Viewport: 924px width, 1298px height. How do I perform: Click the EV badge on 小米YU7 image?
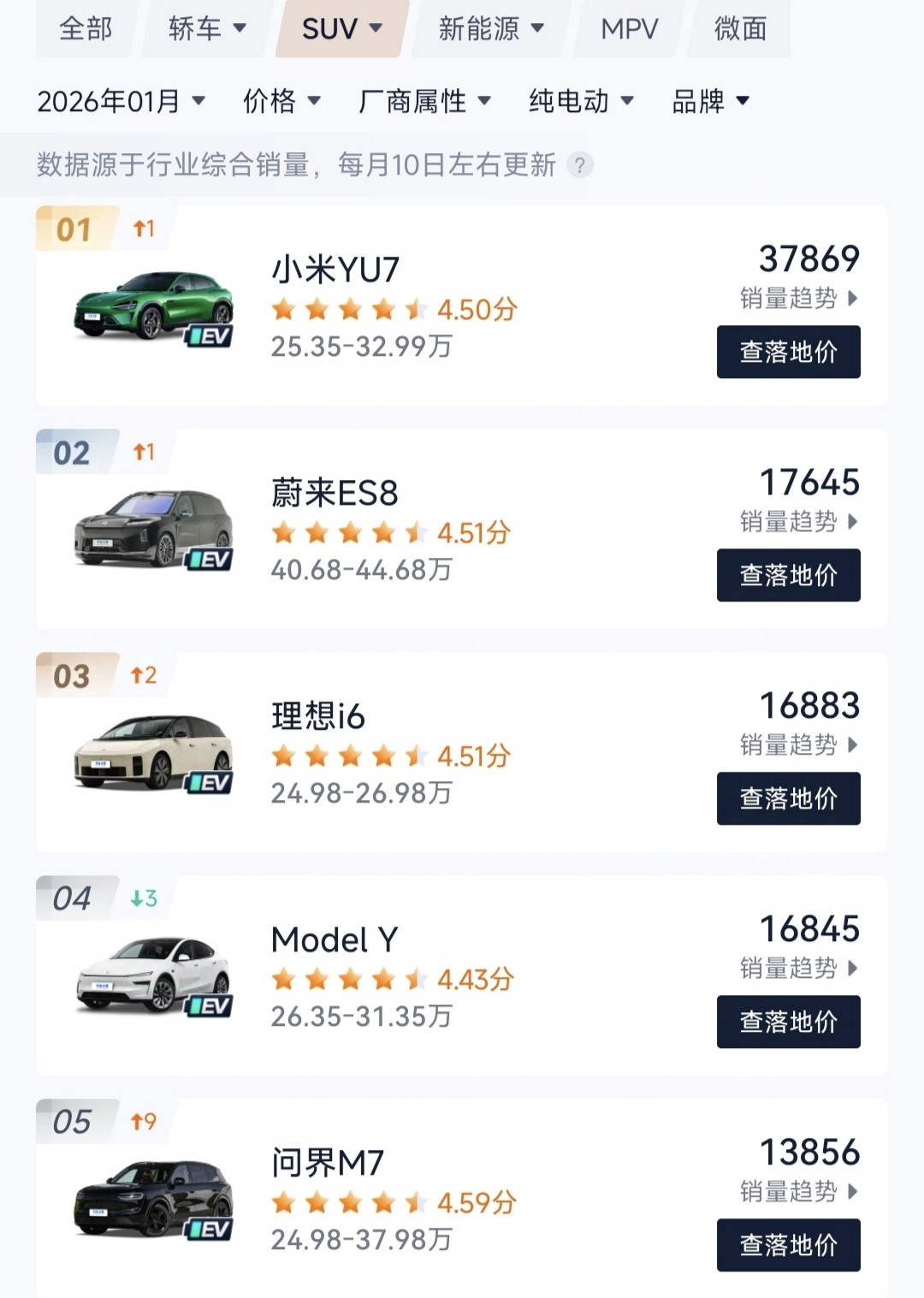click(210, 337)
